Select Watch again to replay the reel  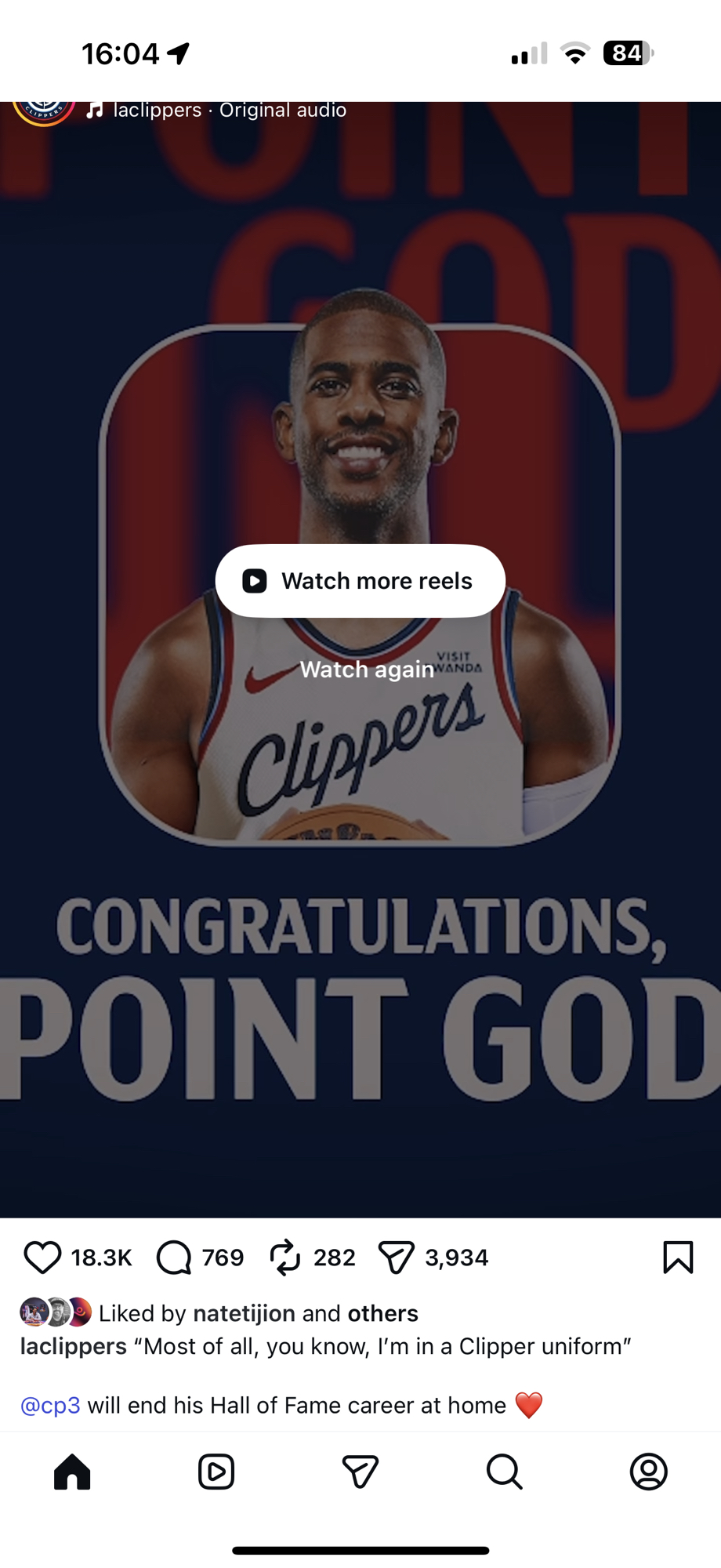(367, 670)
